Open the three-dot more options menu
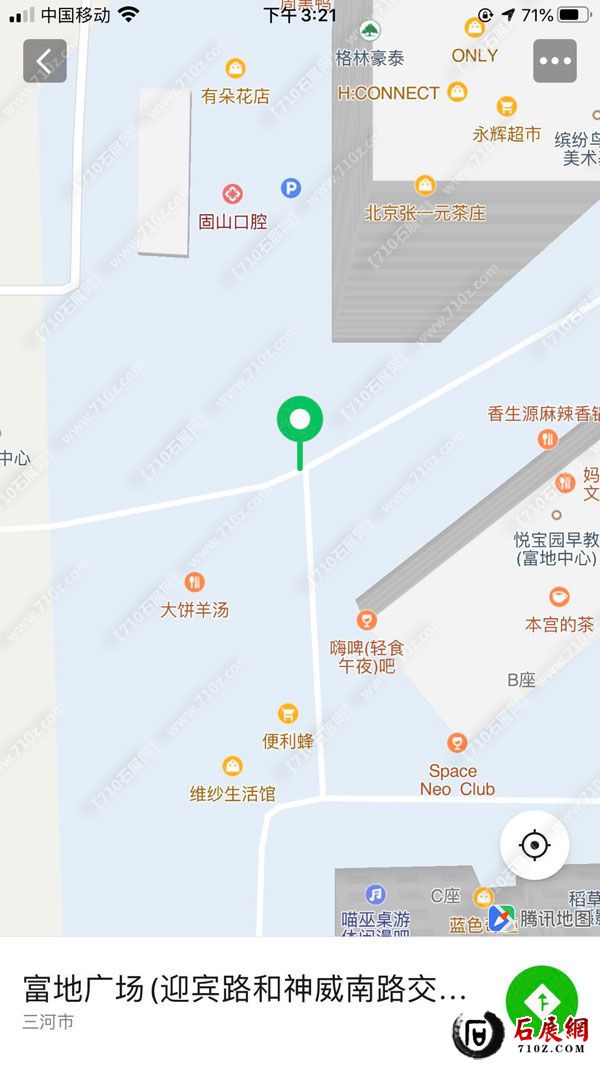600x1067 pixels. coord(554,61)
